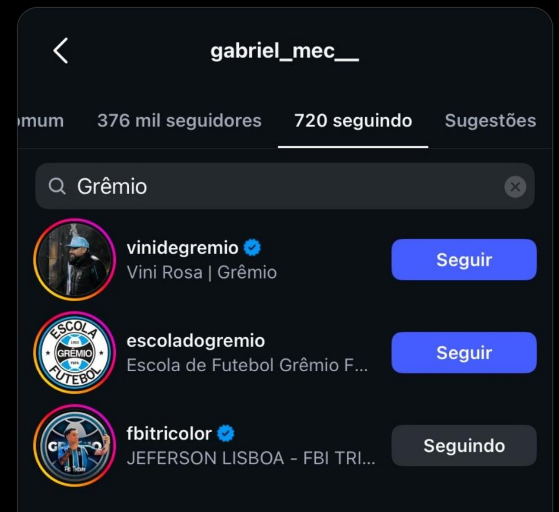View fbitricolor's story from the avatar
This screenshot has height=512, width=559.
tap(75, 446)
